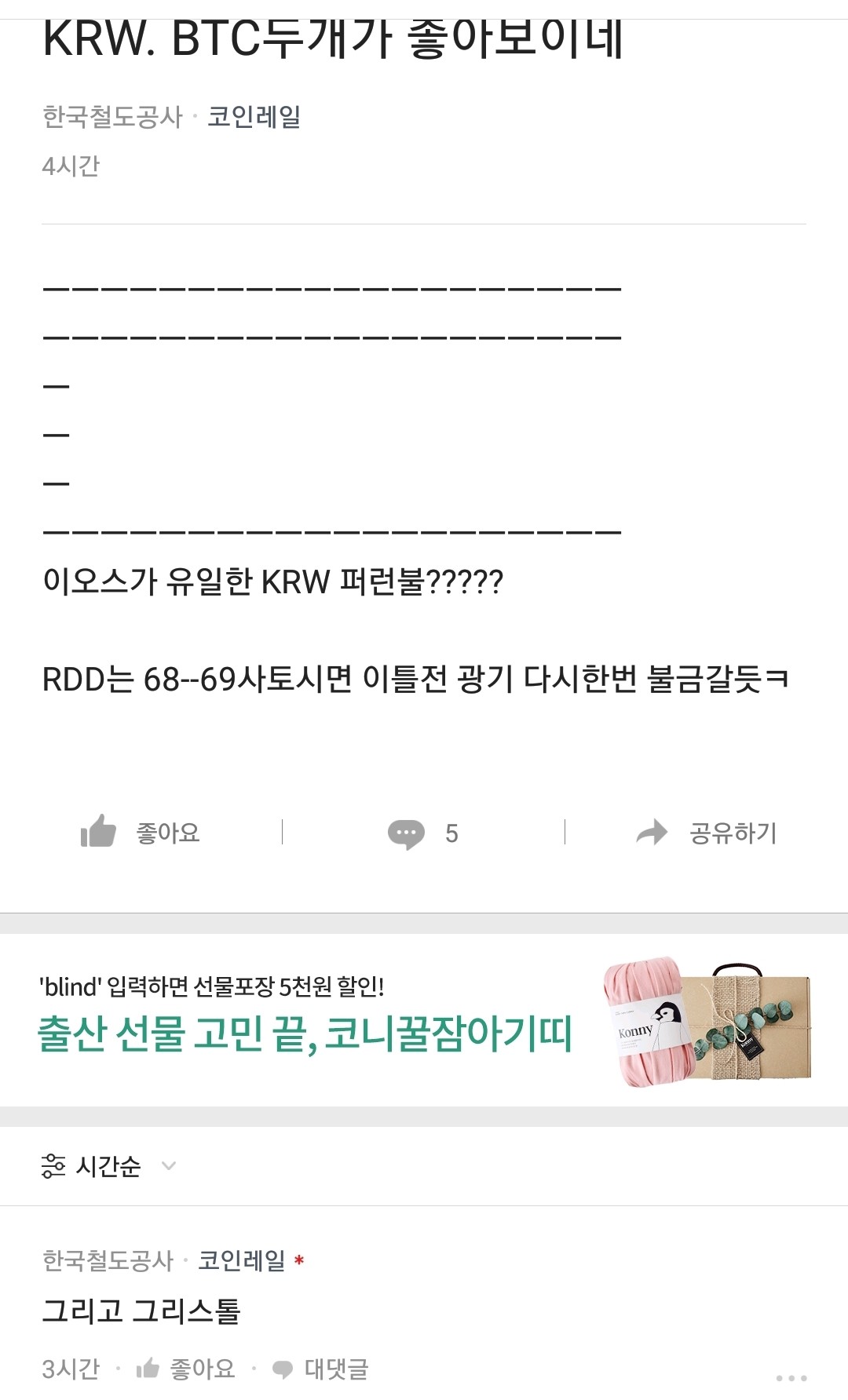The width and height of the screenshot is (848, 1400).
Task: Click the thumbs-up like icon
Action: tap(97, 833)
